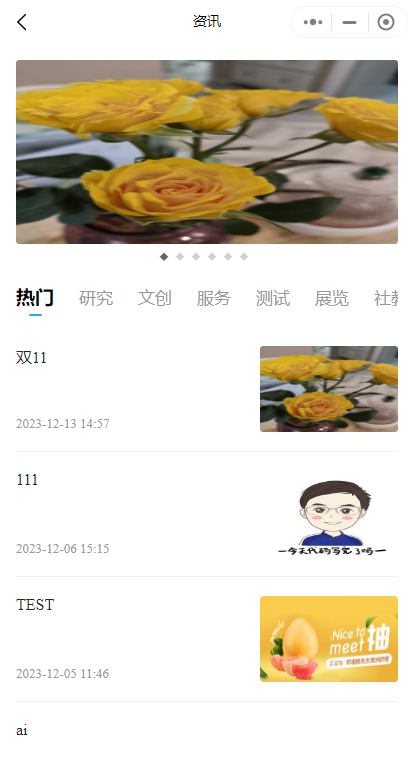The image size is (414, 780).
Task: Close the mini program with the circle button
Action: coord(386,22)
